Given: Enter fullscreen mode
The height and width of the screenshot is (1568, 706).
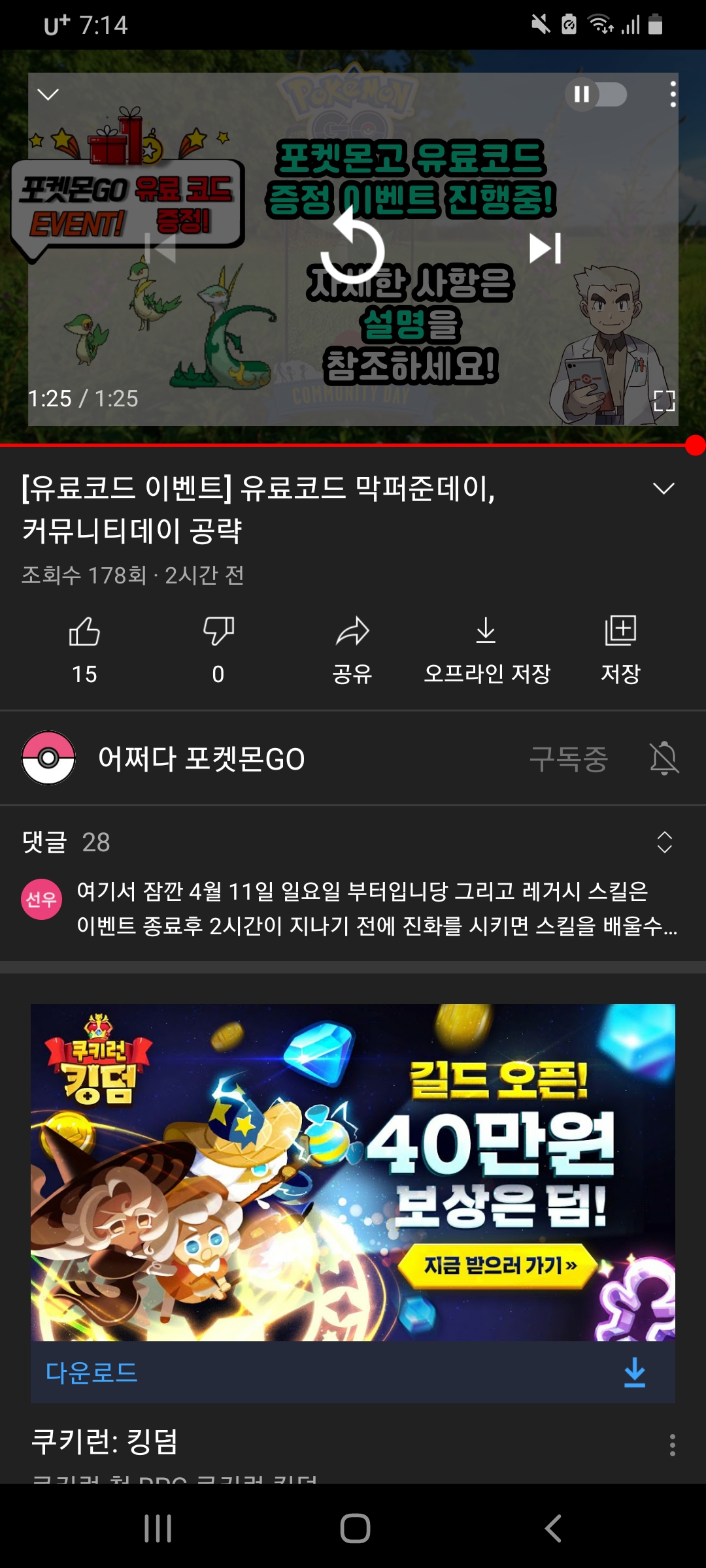Looking at the screenshot, I should click(664, 400).
